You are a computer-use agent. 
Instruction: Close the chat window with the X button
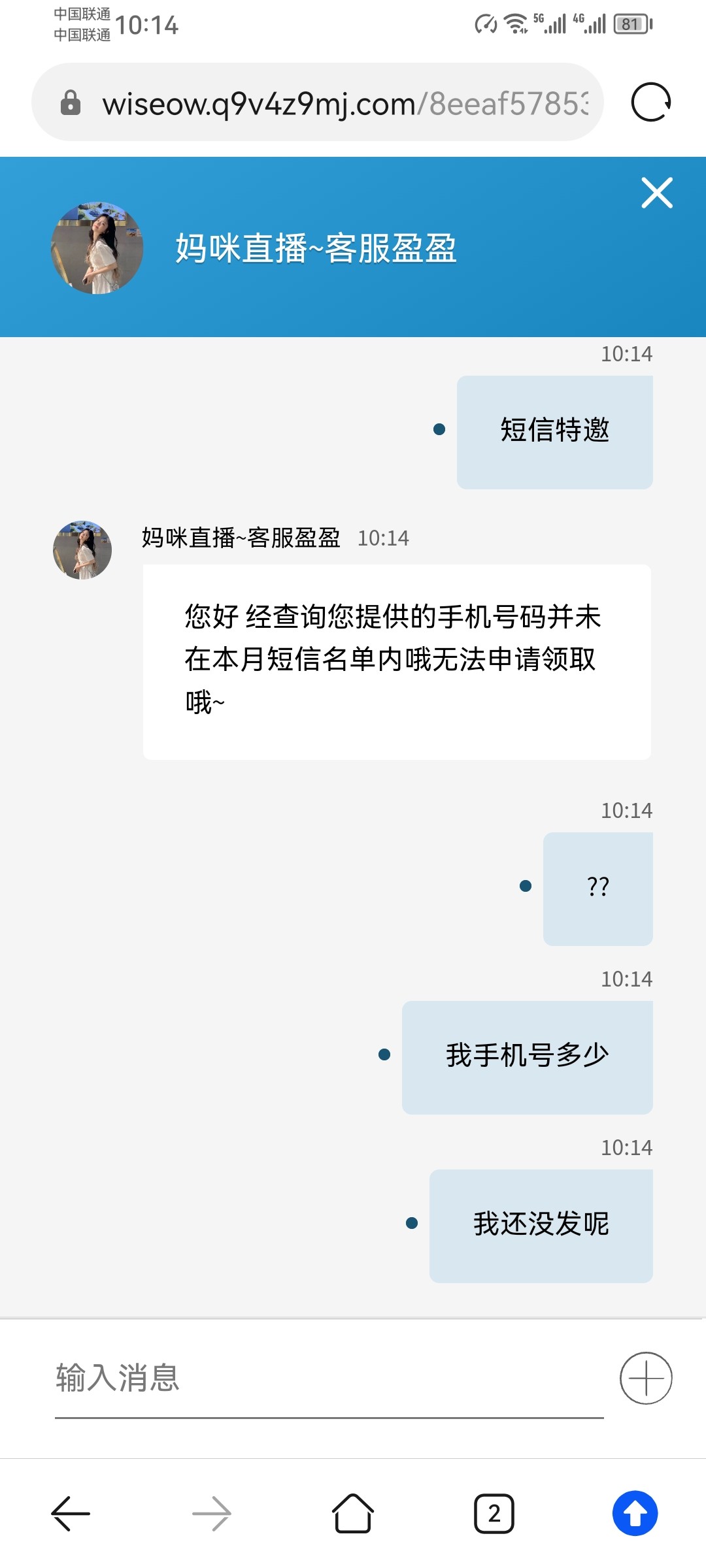(656, 193)
